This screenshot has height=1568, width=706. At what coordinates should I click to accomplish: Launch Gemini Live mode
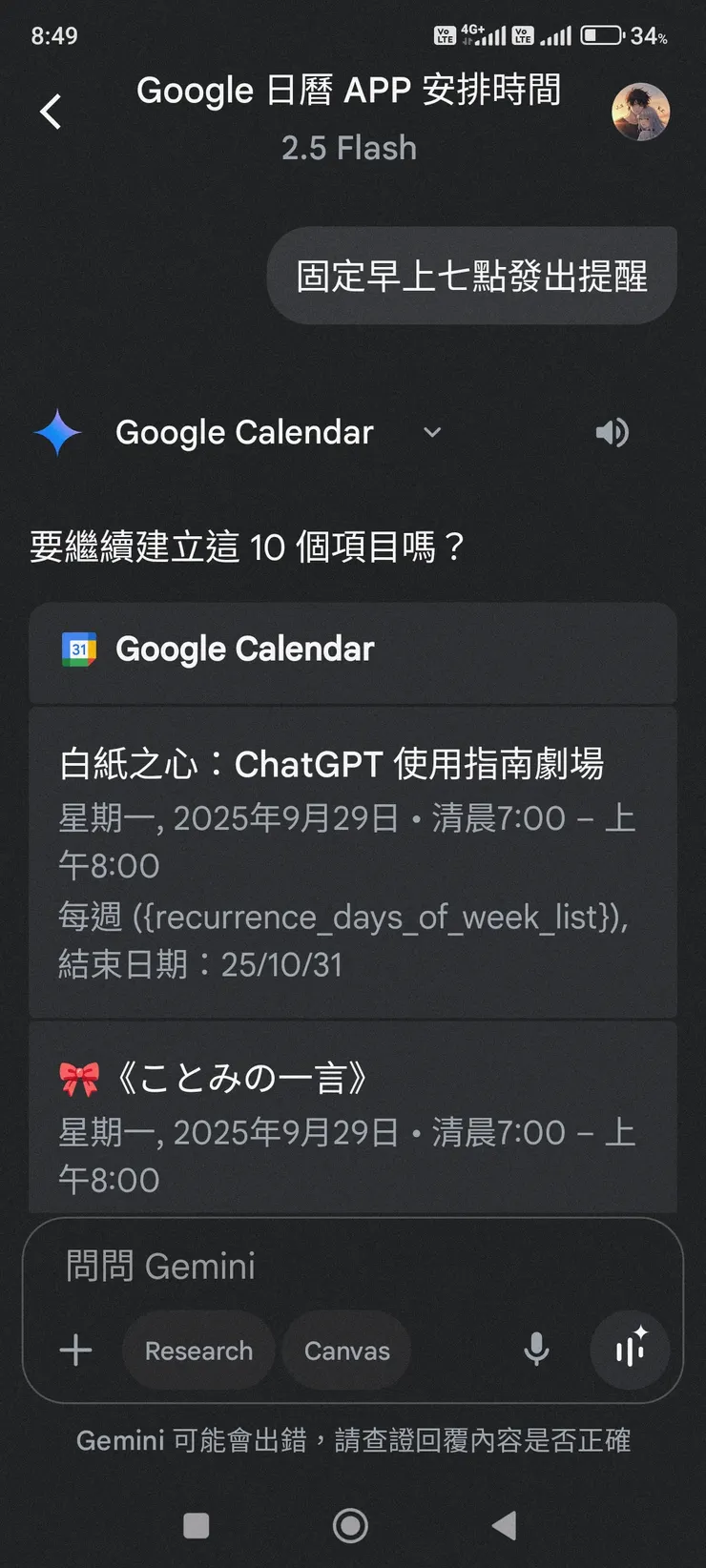click(x=630, y=1350)
